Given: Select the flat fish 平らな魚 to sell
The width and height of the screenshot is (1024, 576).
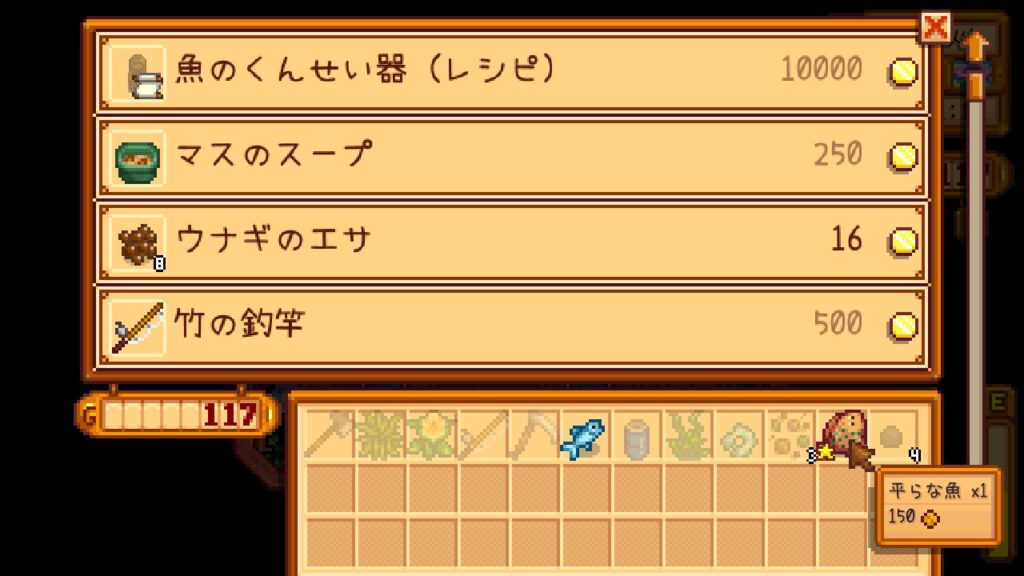Looking at the screenshot, I should pos(842,437).
